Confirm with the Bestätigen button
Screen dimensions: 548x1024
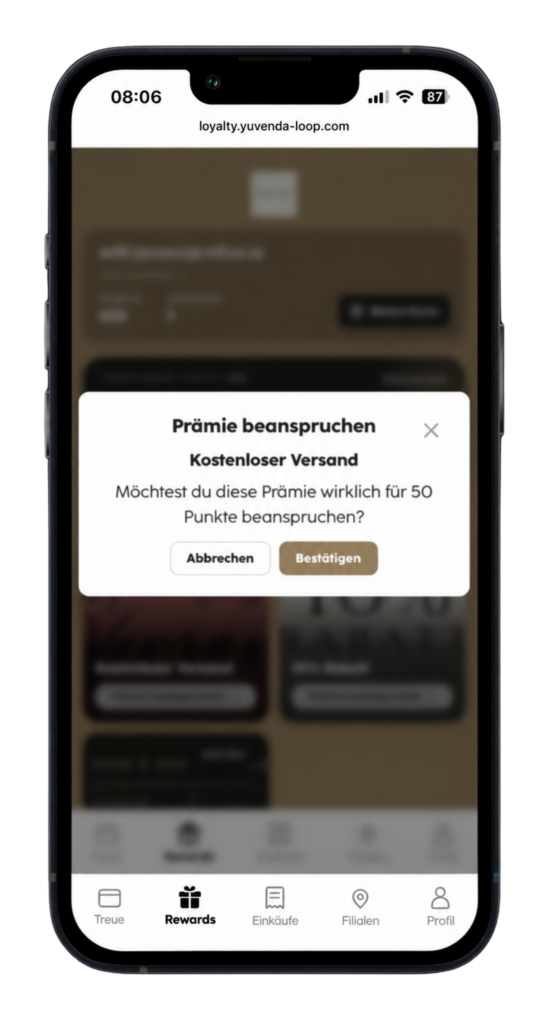329,558
